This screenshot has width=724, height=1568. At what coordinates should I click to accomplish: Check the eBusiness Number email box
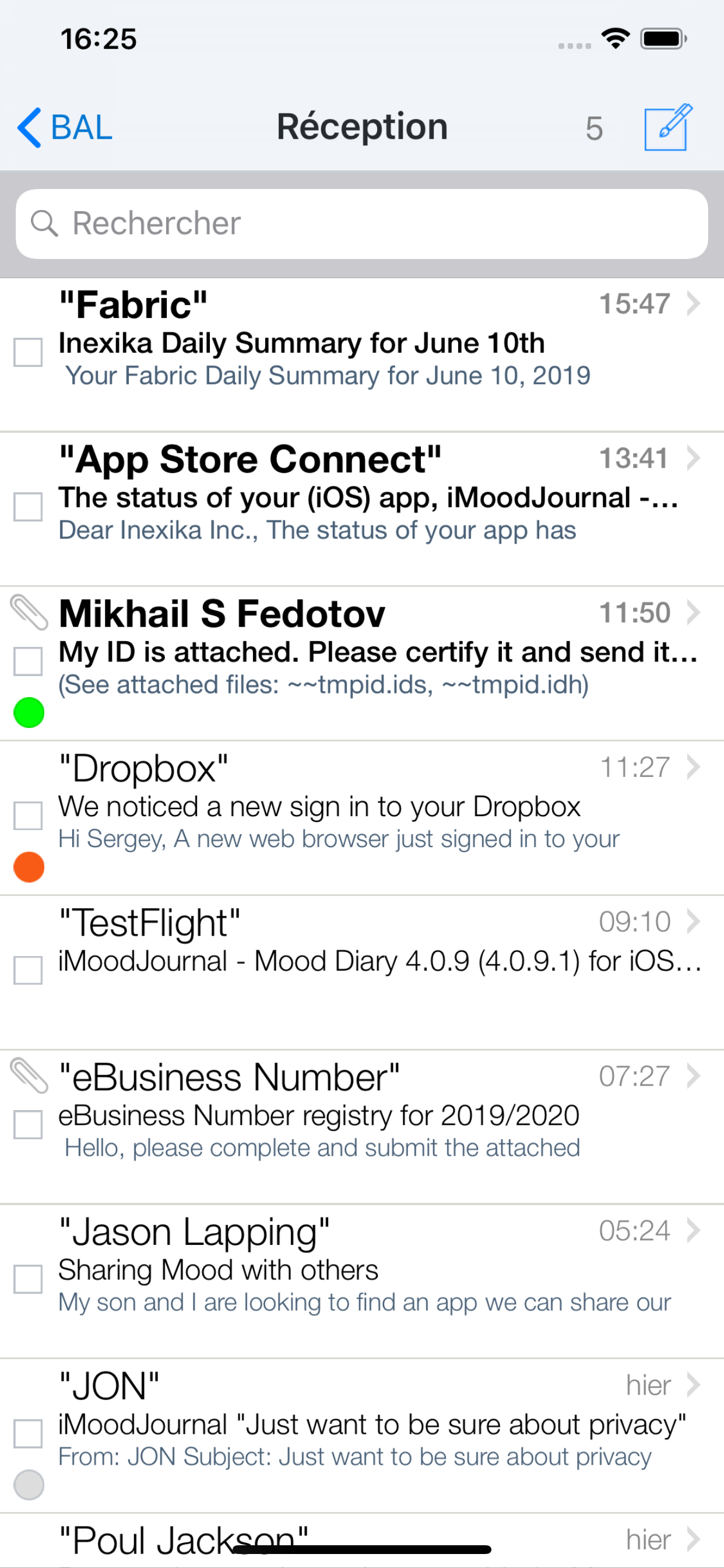[x=28, y=1124]
